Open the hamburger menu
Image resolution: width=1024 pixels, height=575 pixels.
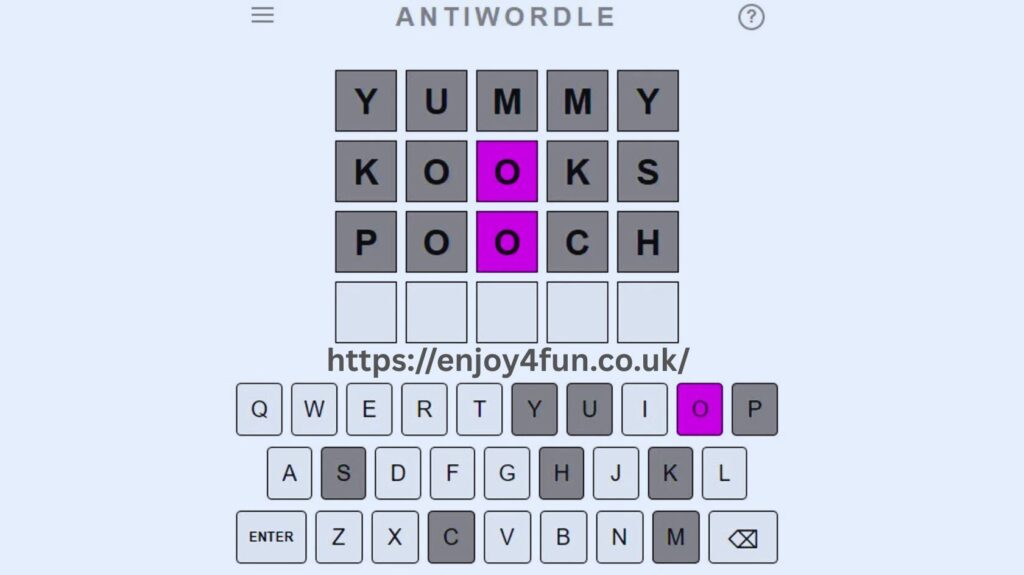[262, 15]
